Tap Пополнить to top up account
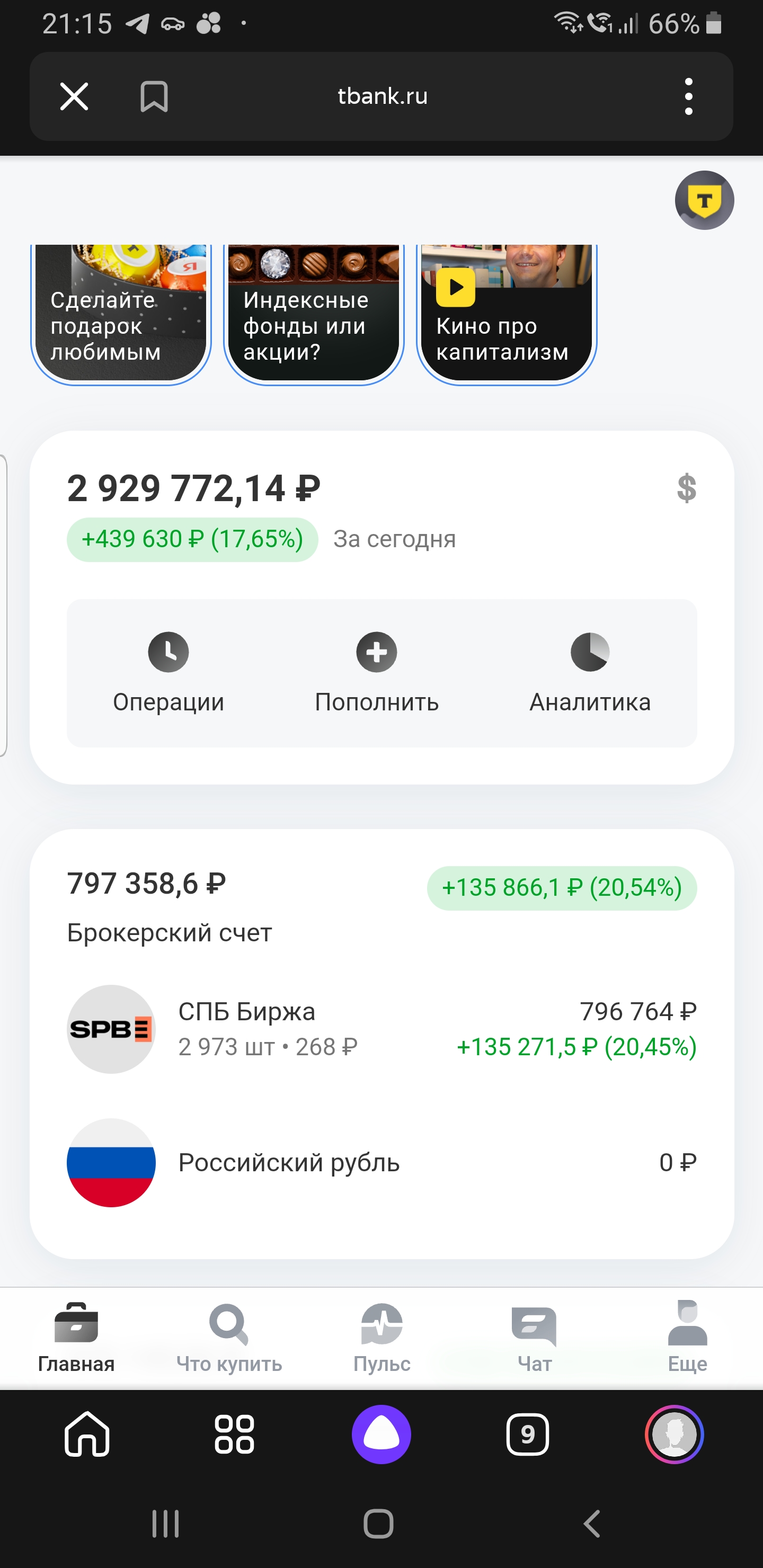 click(376, 673)
